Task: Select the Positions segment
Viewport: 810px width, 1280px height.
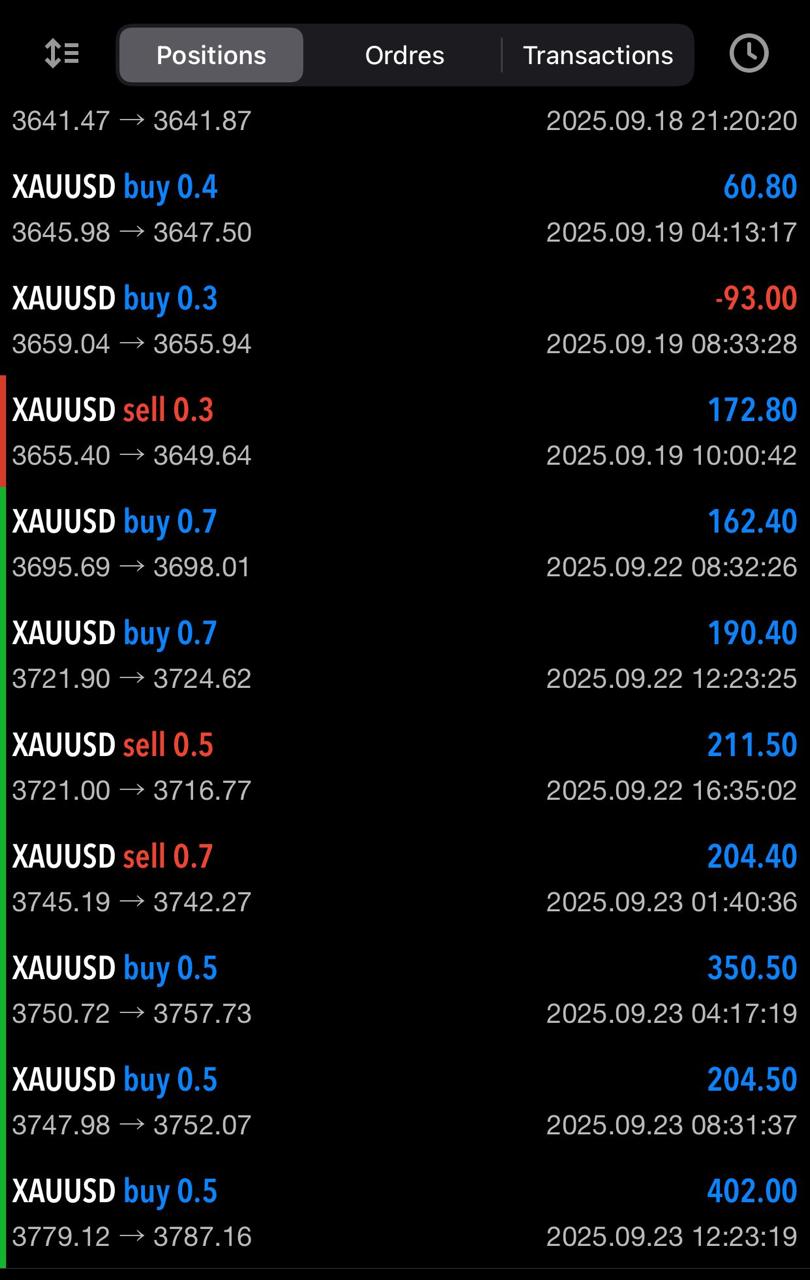Action: tap(211, 55)
